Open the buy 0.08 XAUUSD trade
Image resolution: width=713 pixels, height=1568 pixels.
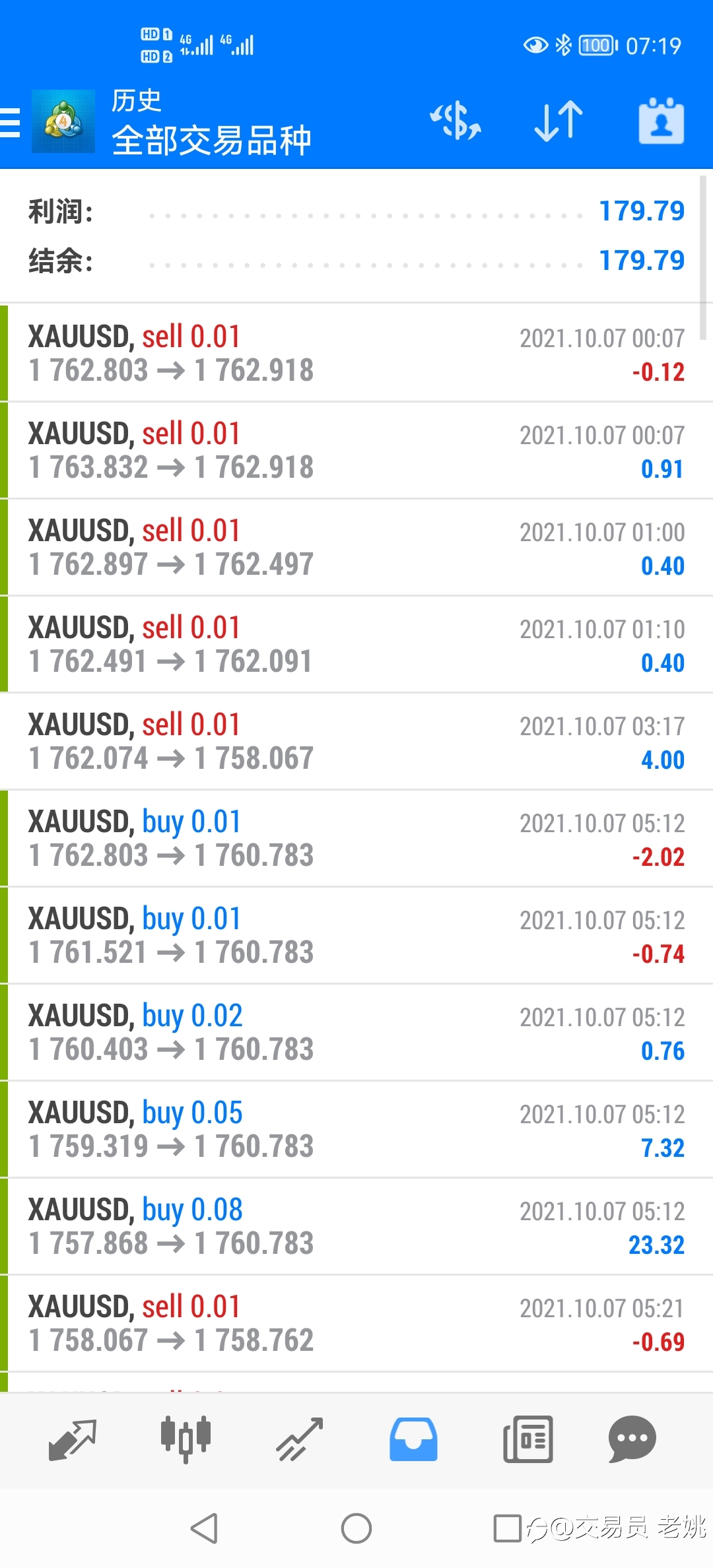[x=356, y=1226]
